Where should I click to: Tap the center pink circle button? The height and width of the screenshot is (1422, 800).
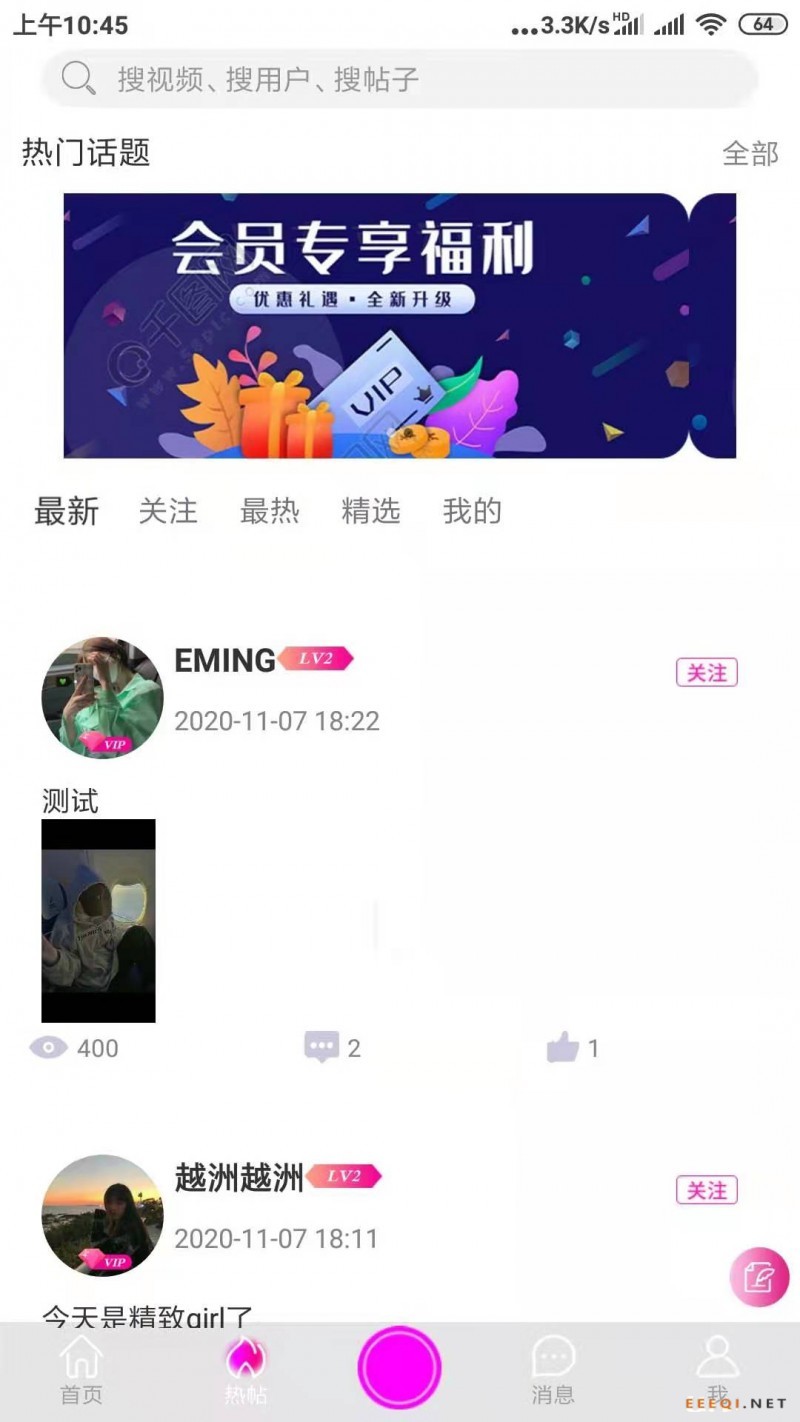click(400, 1367)
